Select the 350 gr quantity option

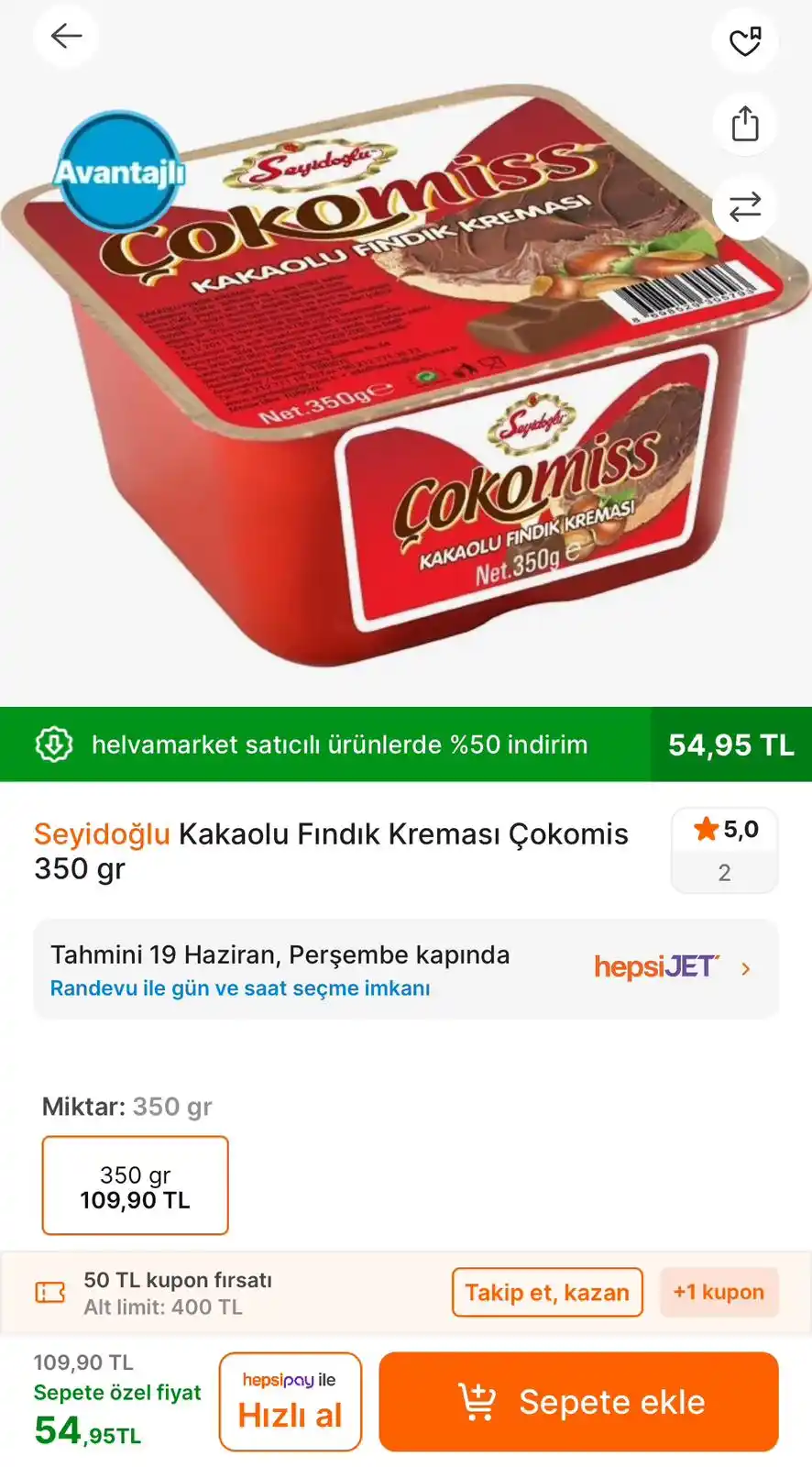point(135,1186)
